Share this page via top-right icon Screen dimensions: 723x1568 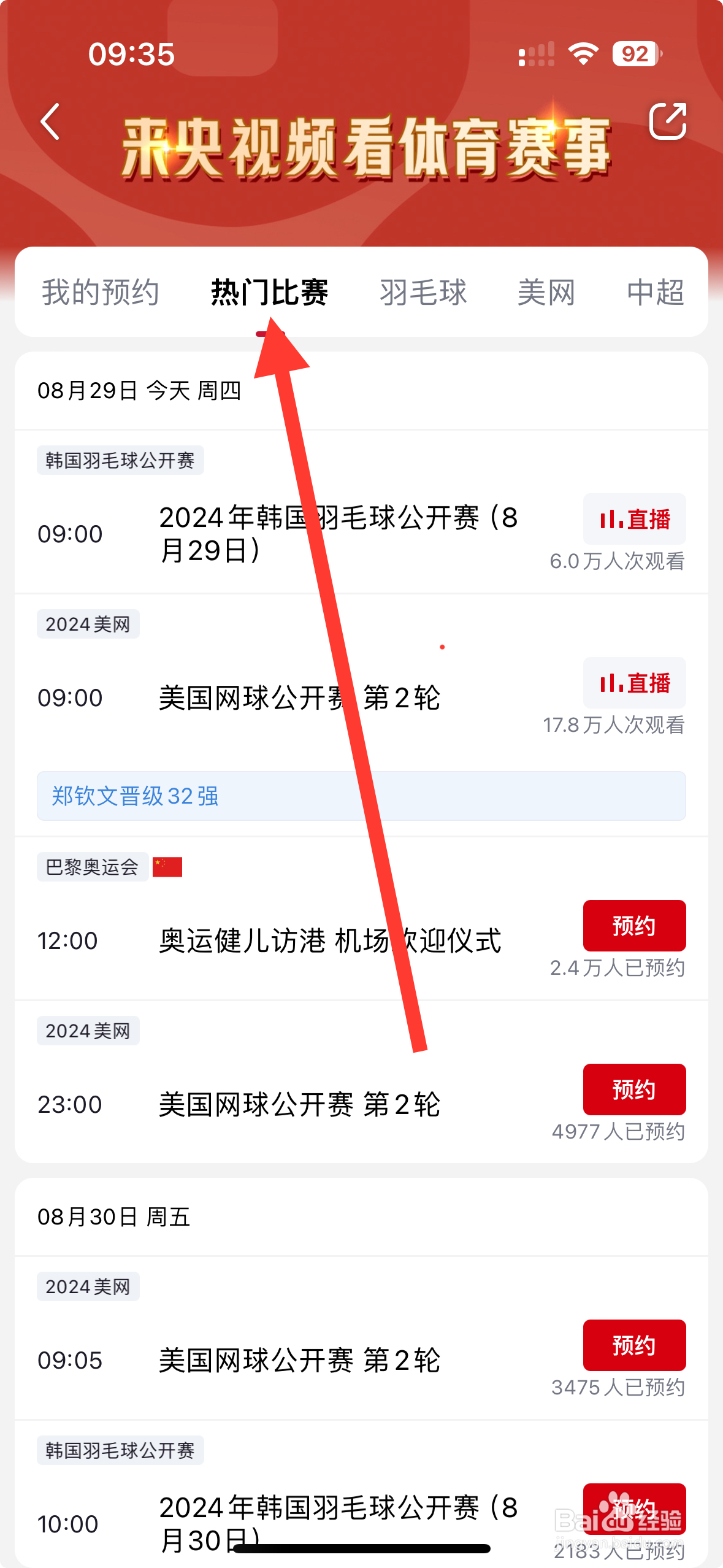coord(668,121)
